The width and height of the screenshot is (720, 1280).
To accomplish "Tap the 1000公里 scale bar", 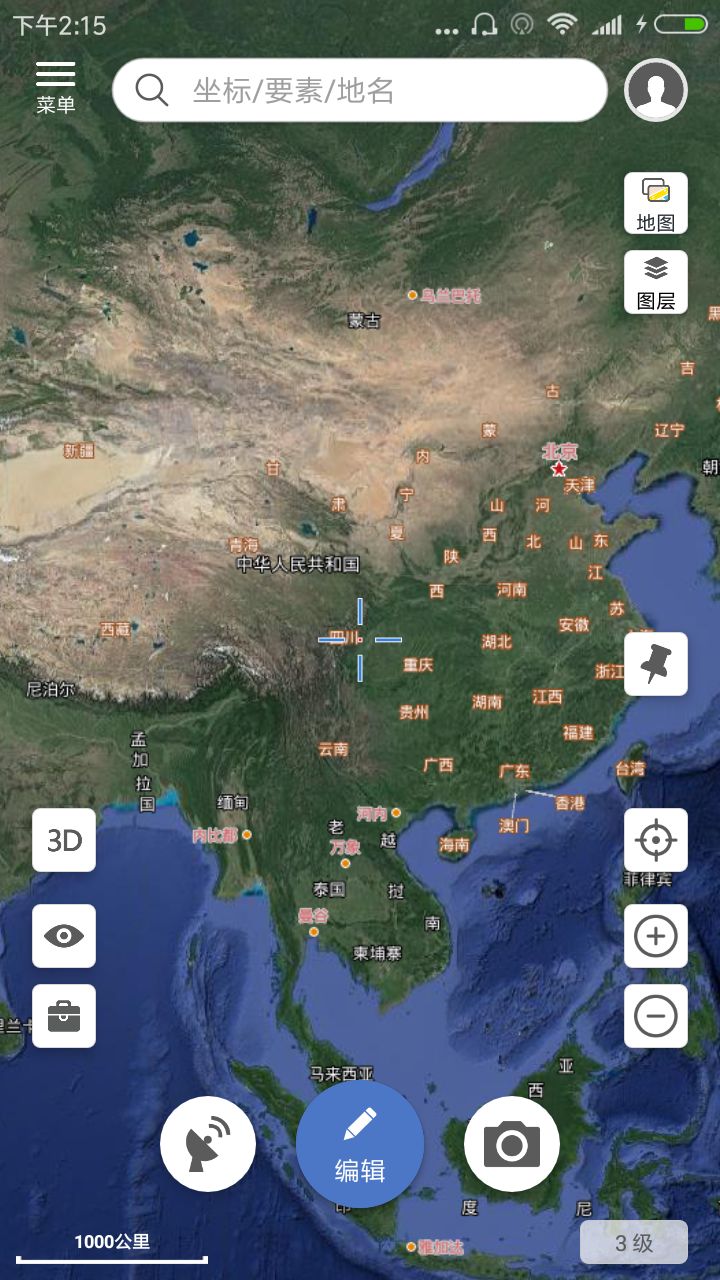I will tap(110, 1240).
